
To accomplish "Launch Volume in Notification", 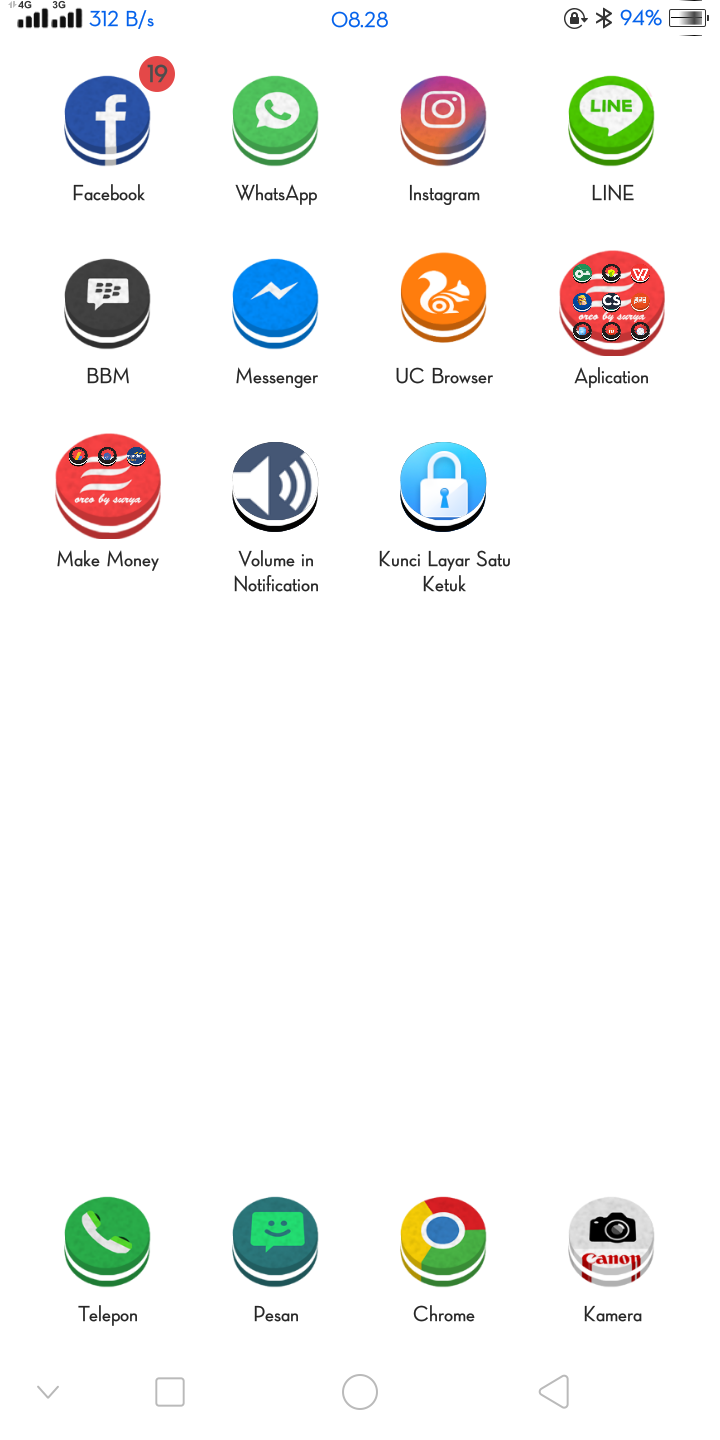I will click(x=276, y=486).
